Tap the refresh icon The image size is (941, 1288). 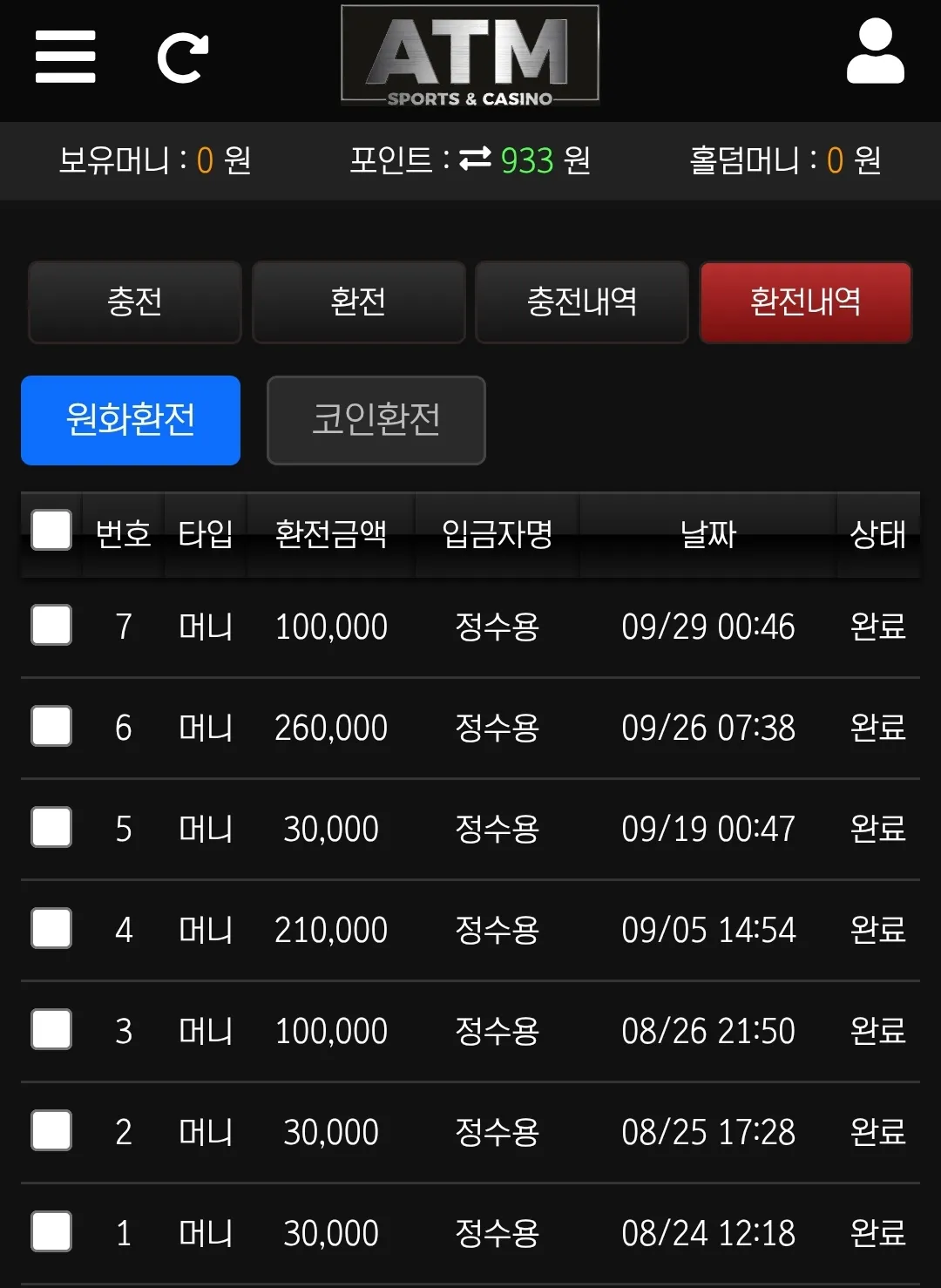pos(182,58)
